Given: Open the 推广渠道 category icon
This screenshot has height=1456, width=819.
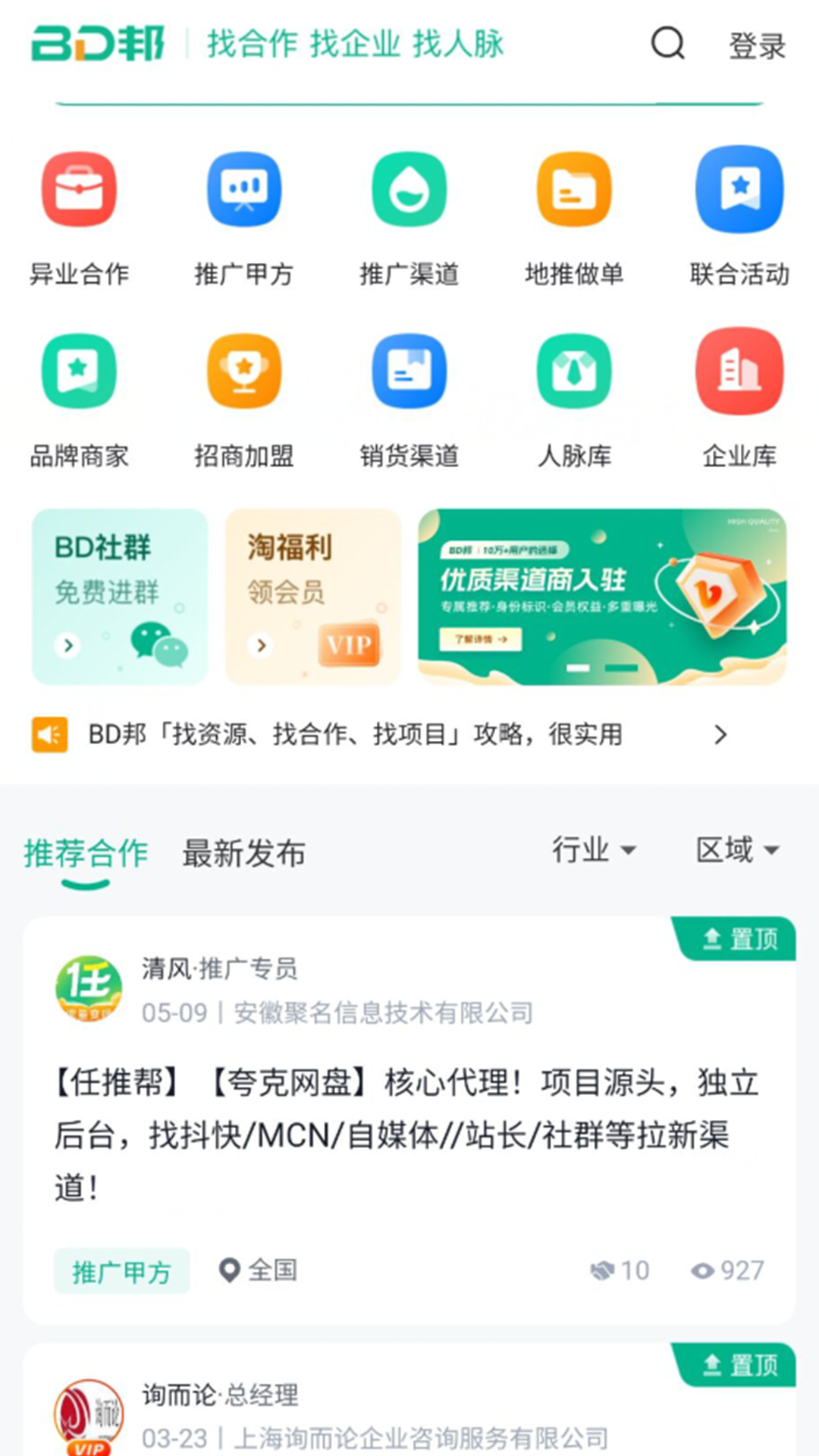Looking at the screenshot, I should [409, 190].
